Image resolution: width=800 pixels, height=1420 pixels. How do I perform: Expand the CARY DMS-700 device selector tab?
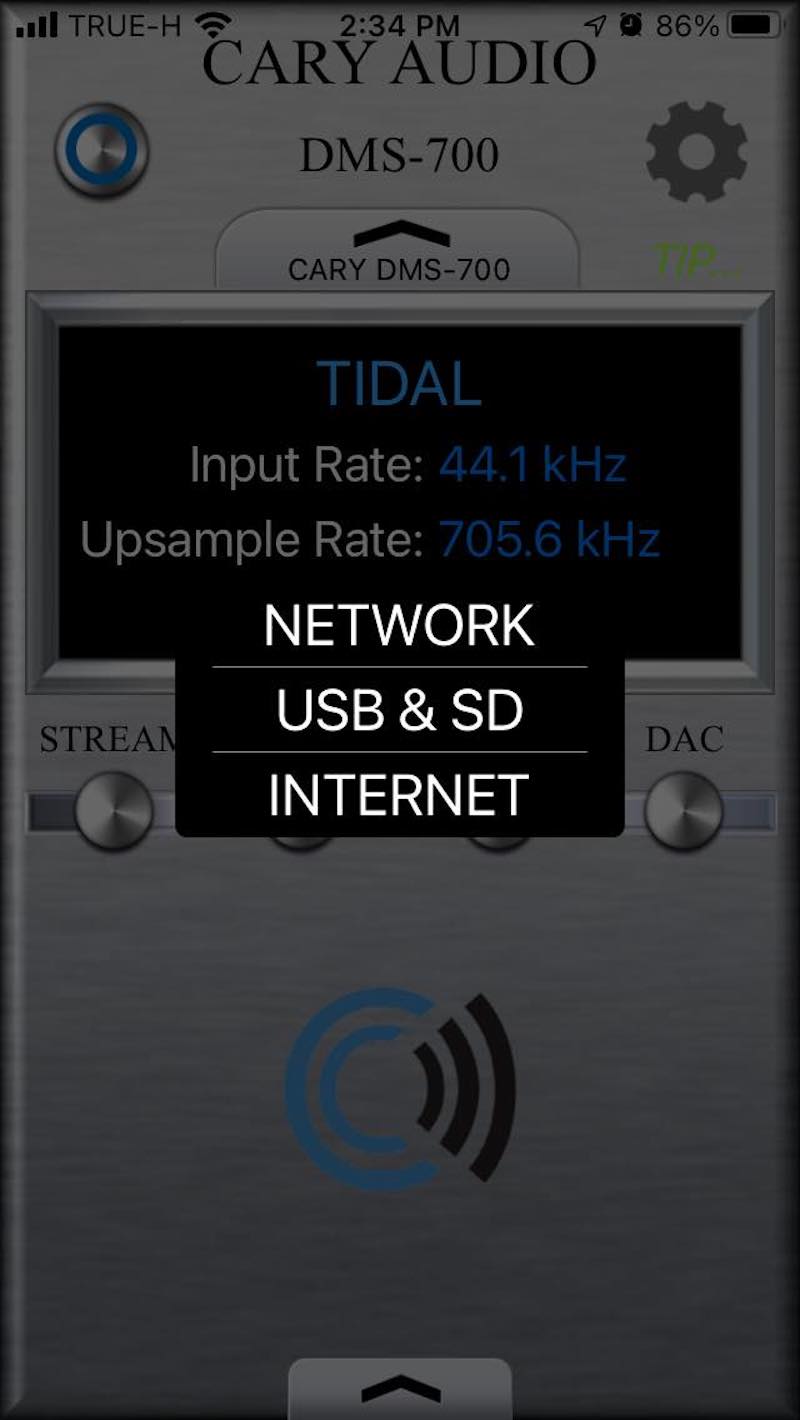pos(398,250)
